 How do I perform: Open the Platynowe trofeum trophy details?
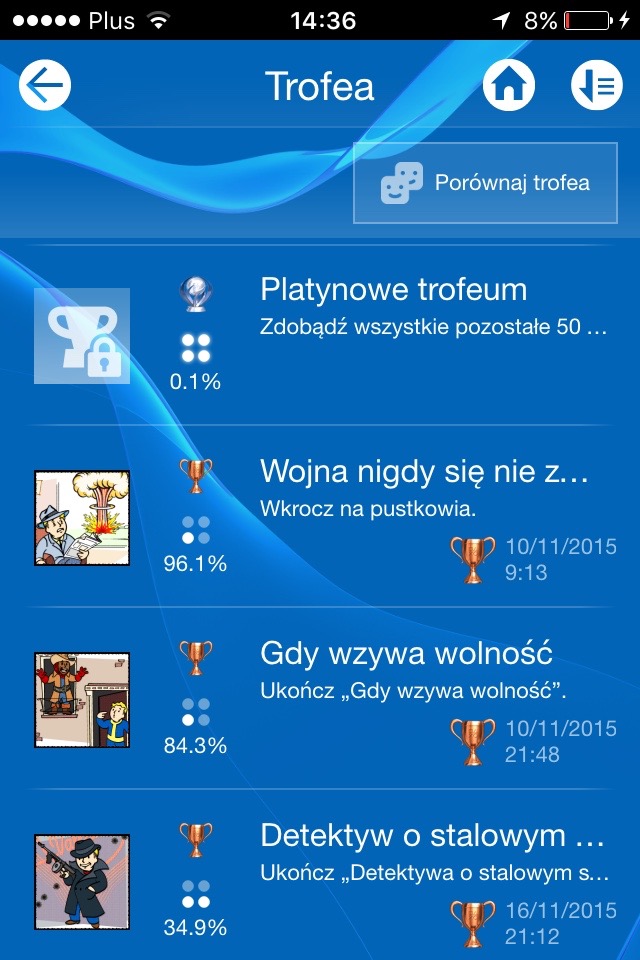pos(392,291)
